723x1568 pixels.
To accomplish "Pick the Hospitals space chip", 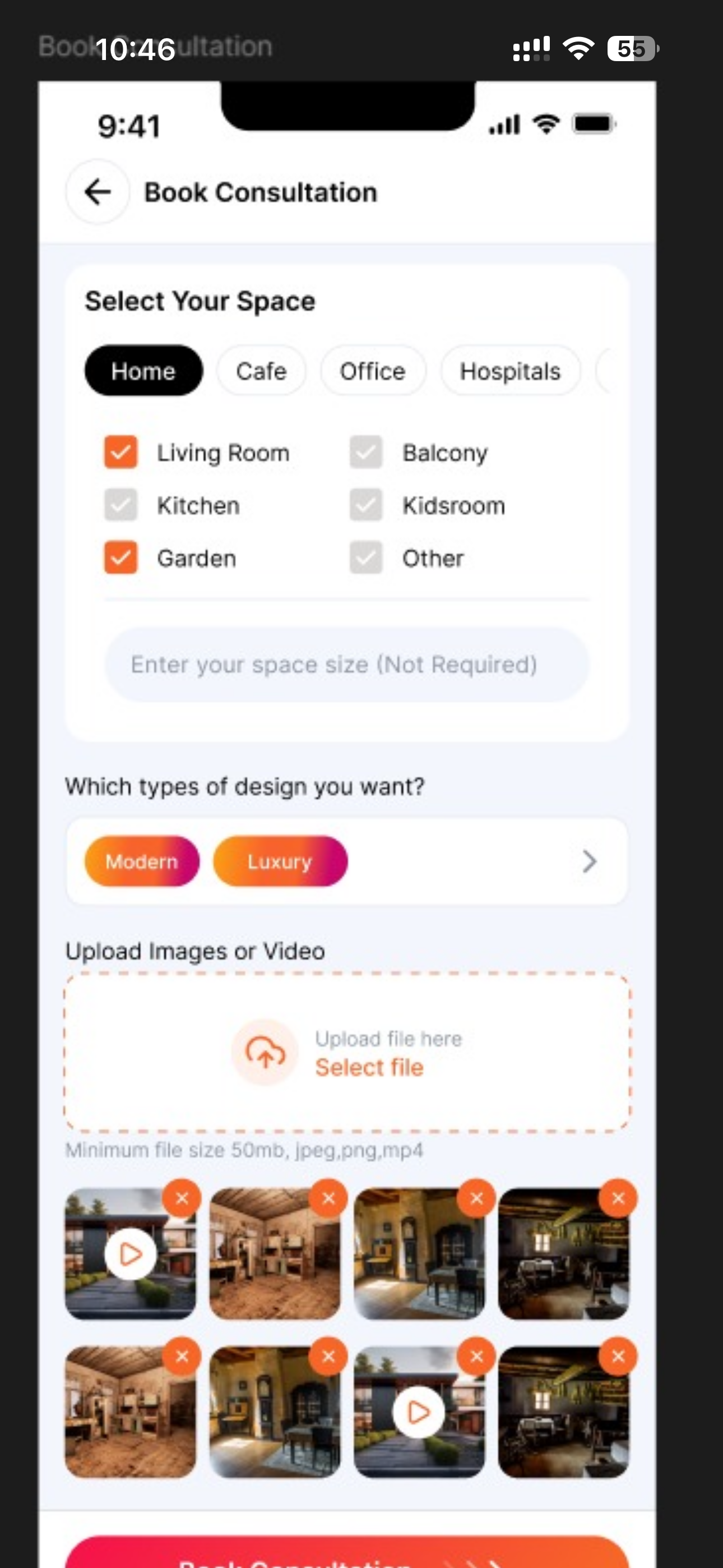I will tap(510, 371).
